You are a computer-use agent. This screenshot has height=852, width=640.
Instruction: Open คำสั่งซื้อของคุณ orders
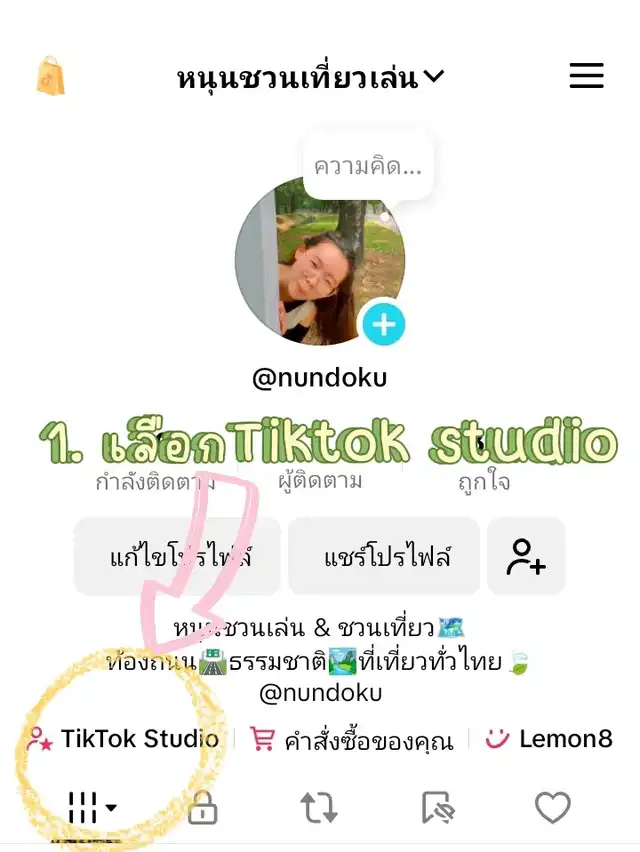pyautogui.click(x=352, y=740)
